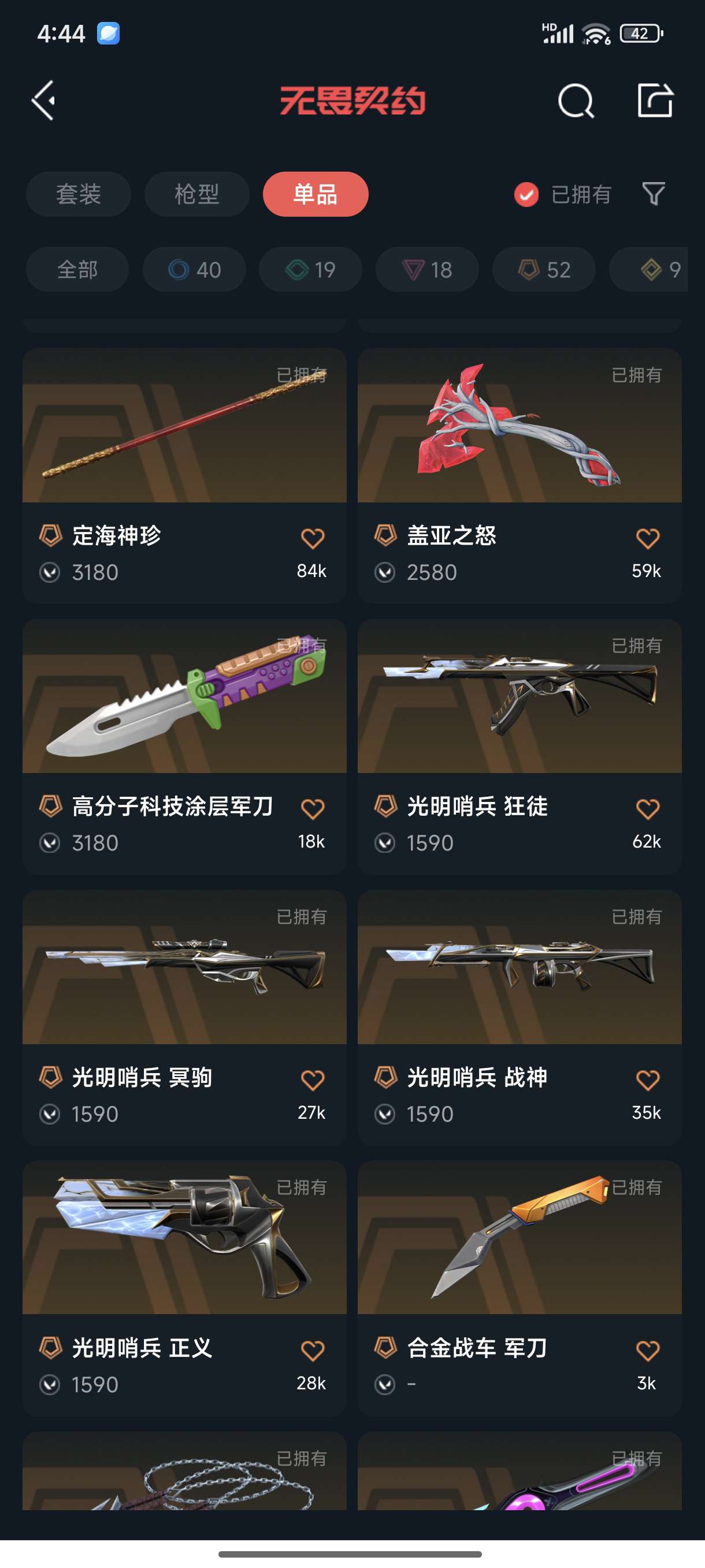Filter by the chip showing 40

point(194,269)
